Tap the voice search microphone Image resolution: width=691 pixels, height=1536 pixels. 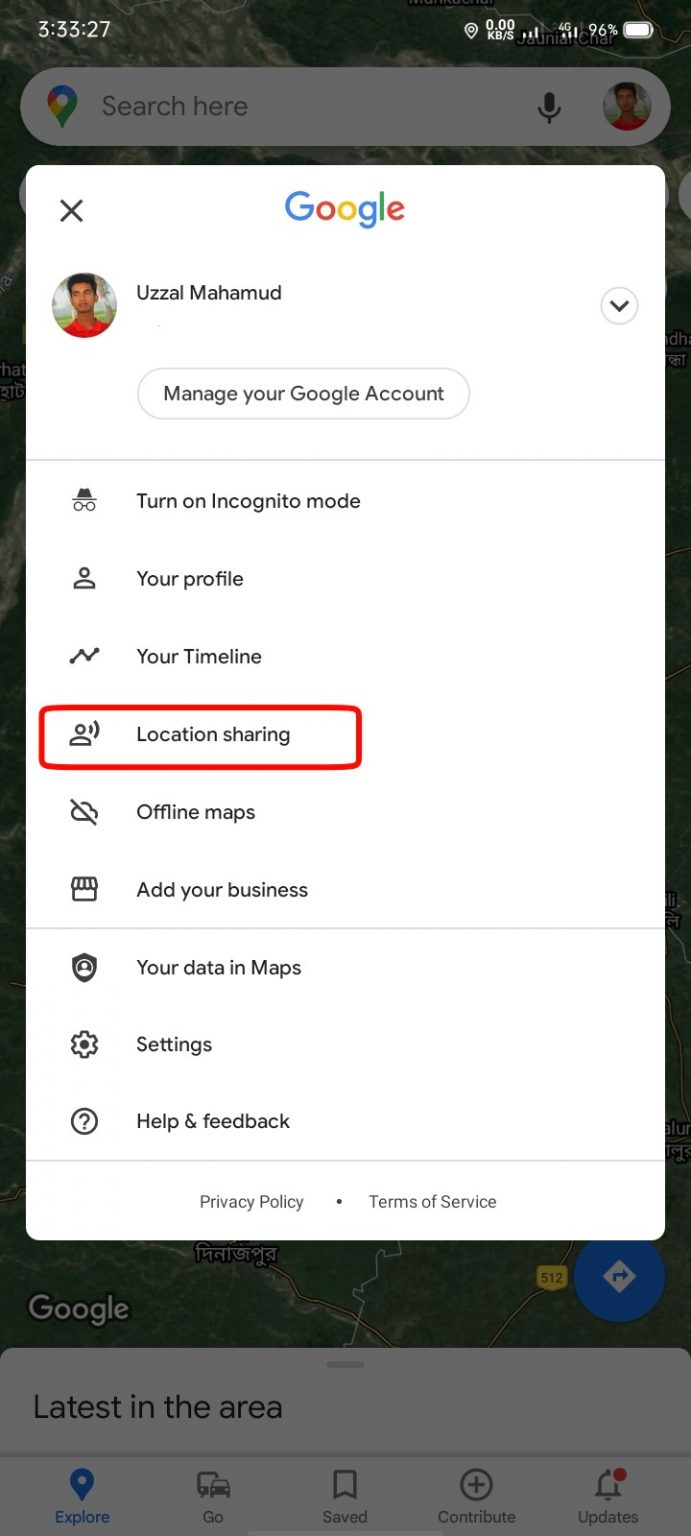pos(549,107)
